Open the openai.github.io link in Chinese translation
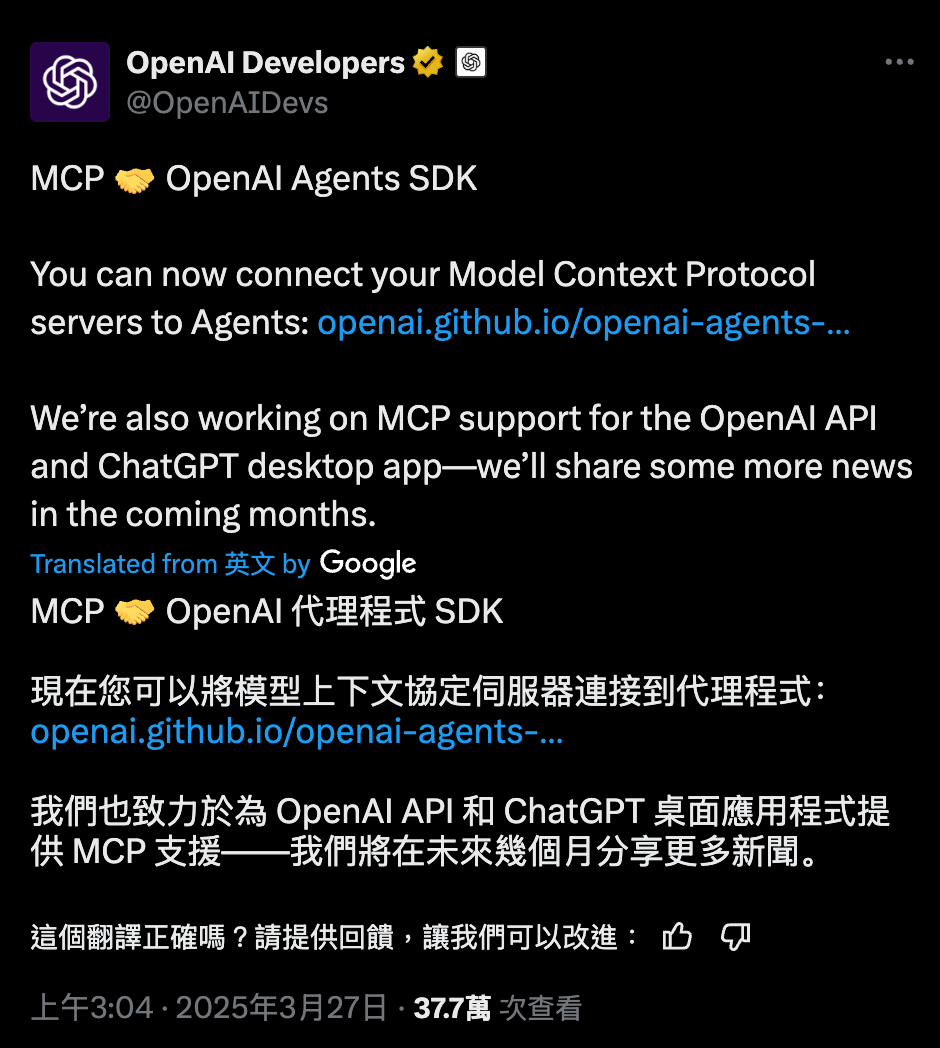The height and width of the screenshot is (1048, 940). coord(296,731)
